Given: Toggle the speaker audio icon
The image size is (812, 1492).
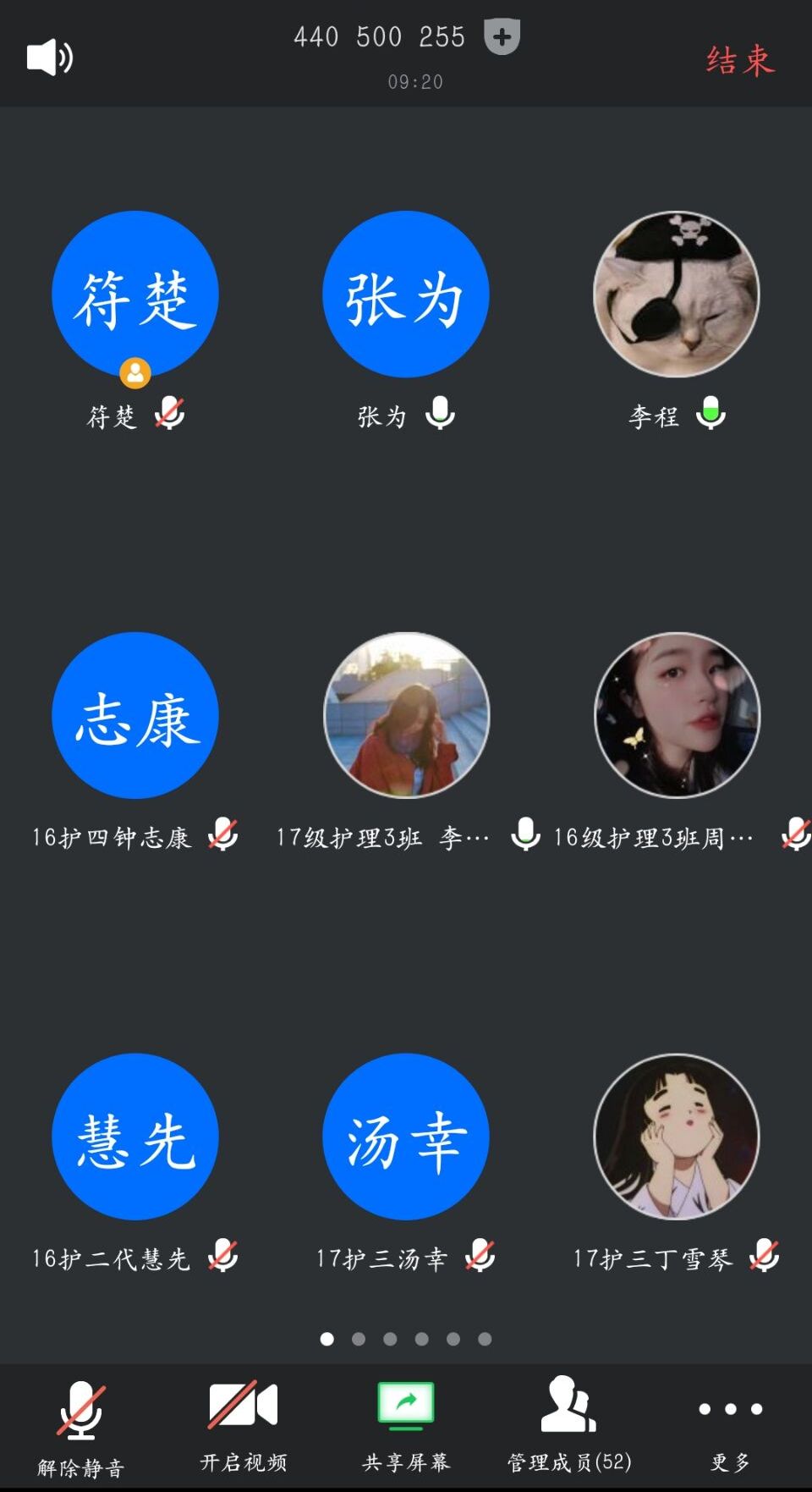Looking at the screenshot, I should coord(50,58).
